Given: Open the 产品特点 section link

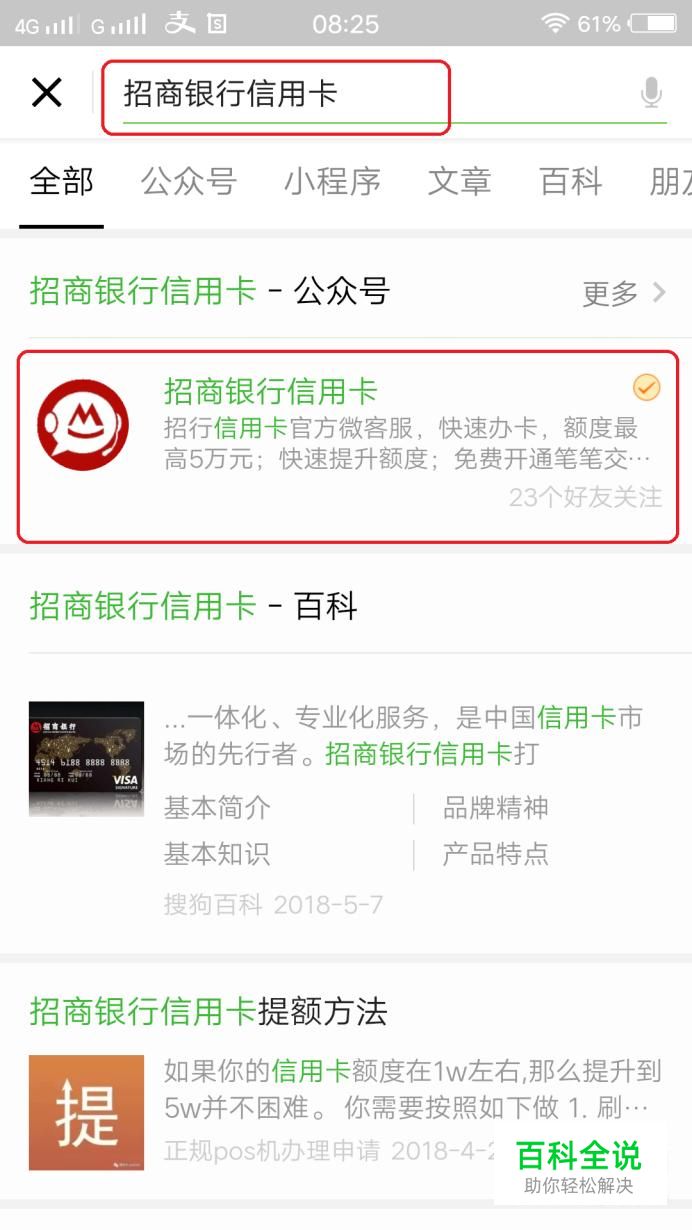Looking at the screenshot, I should click(x=495, y=853).
